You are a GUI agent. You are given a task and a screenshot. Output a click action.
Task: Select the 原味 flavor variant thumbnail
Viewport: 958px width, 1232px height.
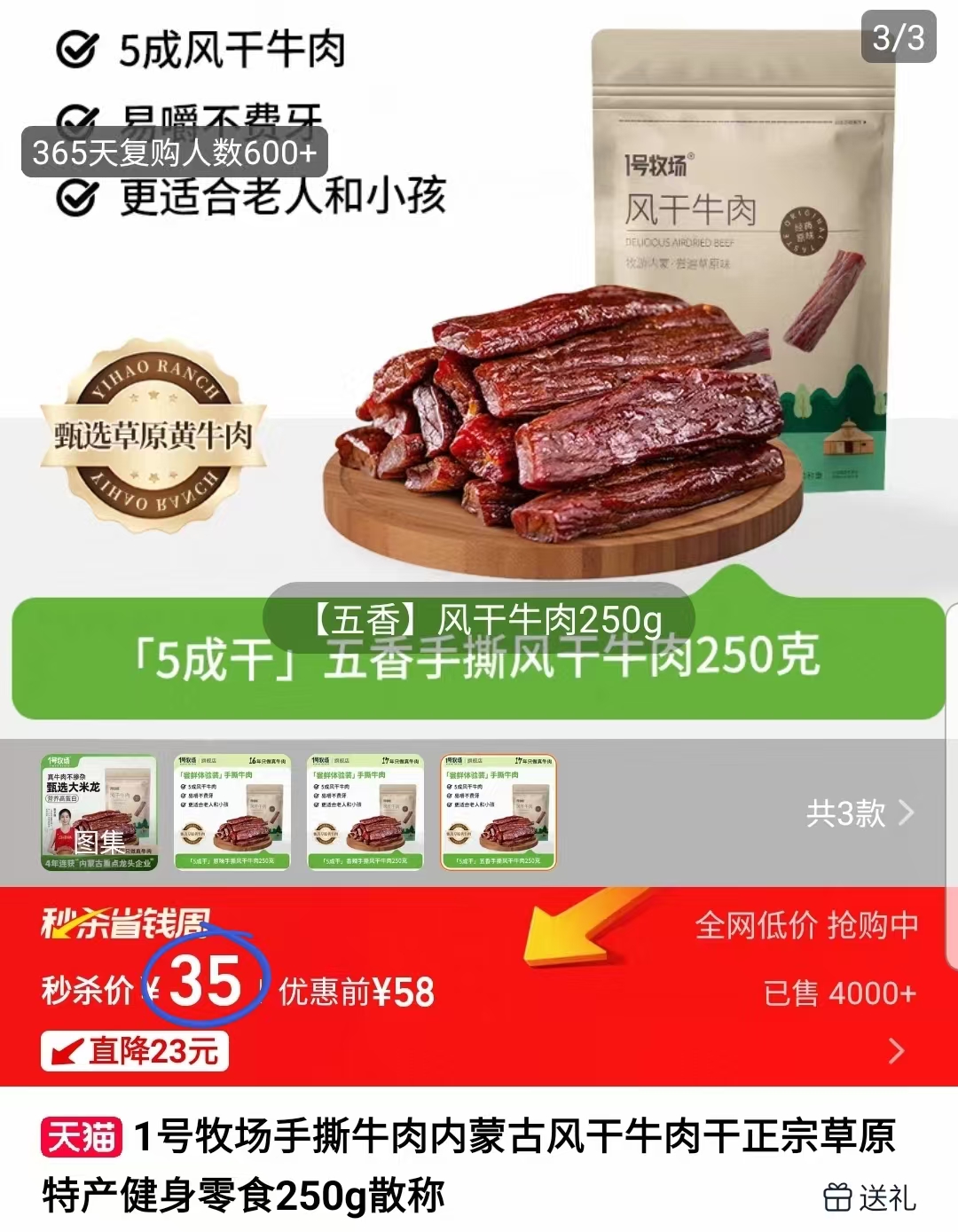click(x=232, y=812)
